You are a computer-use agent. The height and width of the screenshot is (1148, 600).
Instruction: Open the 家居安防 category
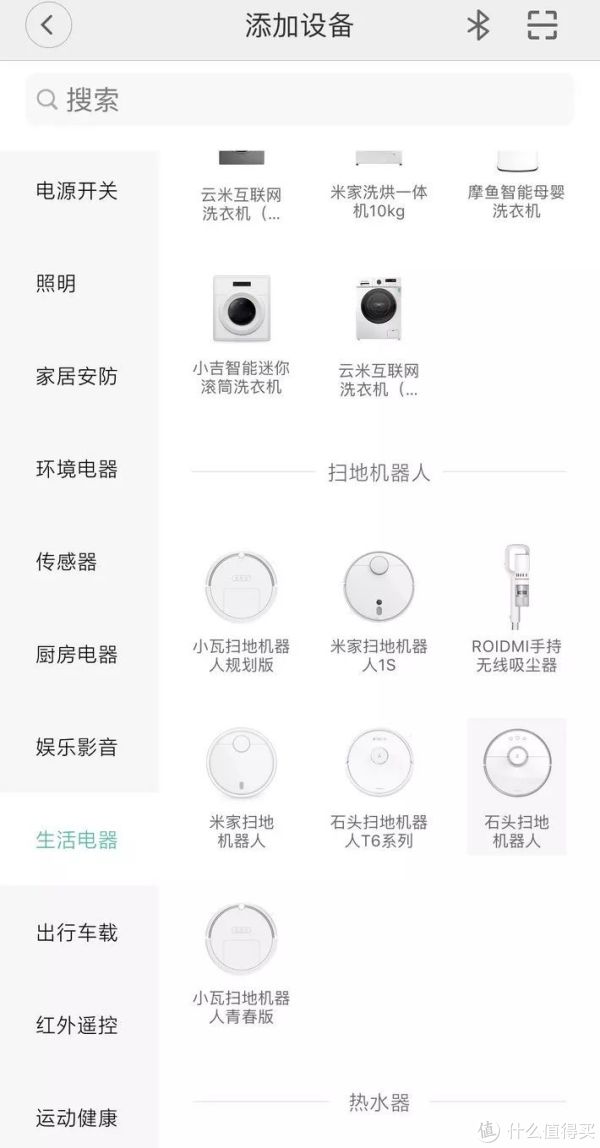tap(79, 376)
